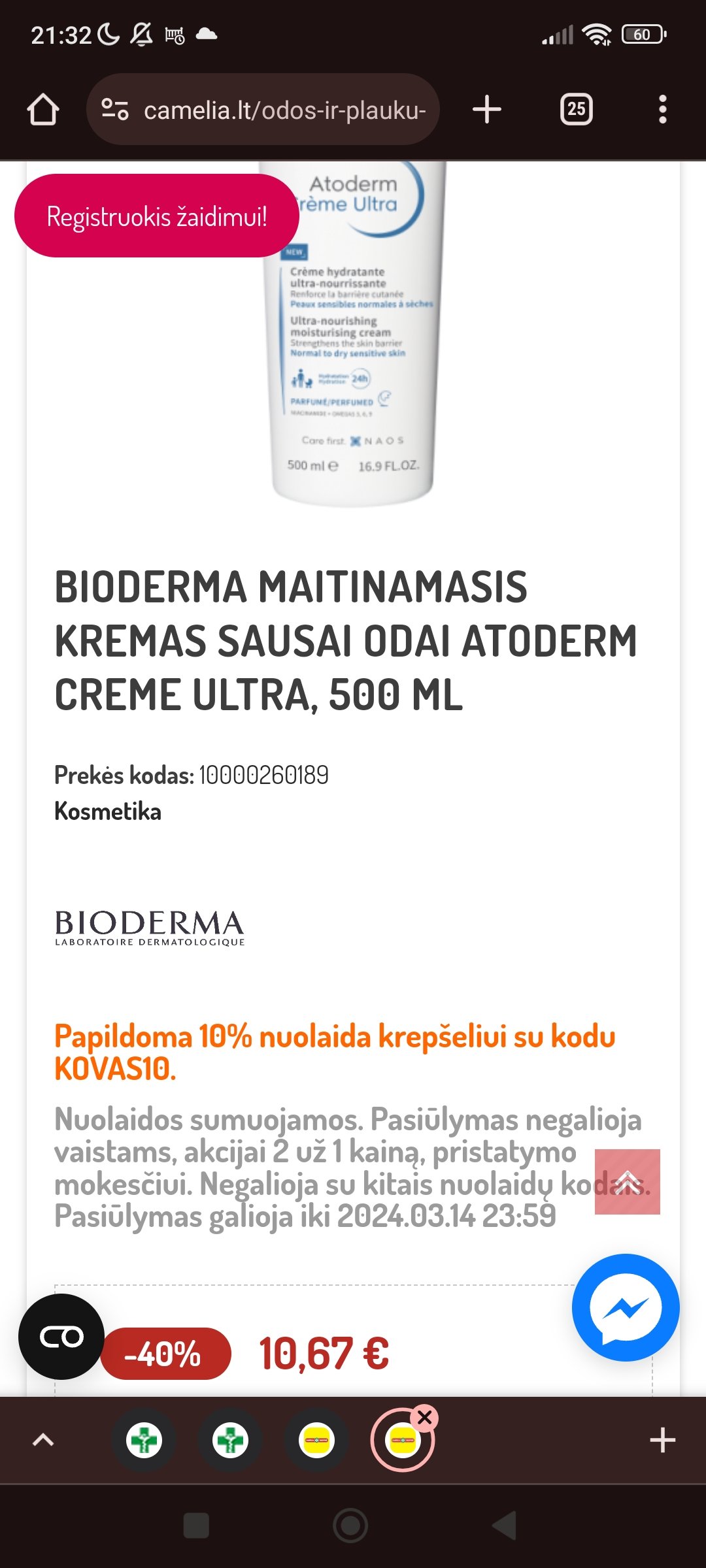Tap the scroll-to-top arrow button

click(628, 1182)
